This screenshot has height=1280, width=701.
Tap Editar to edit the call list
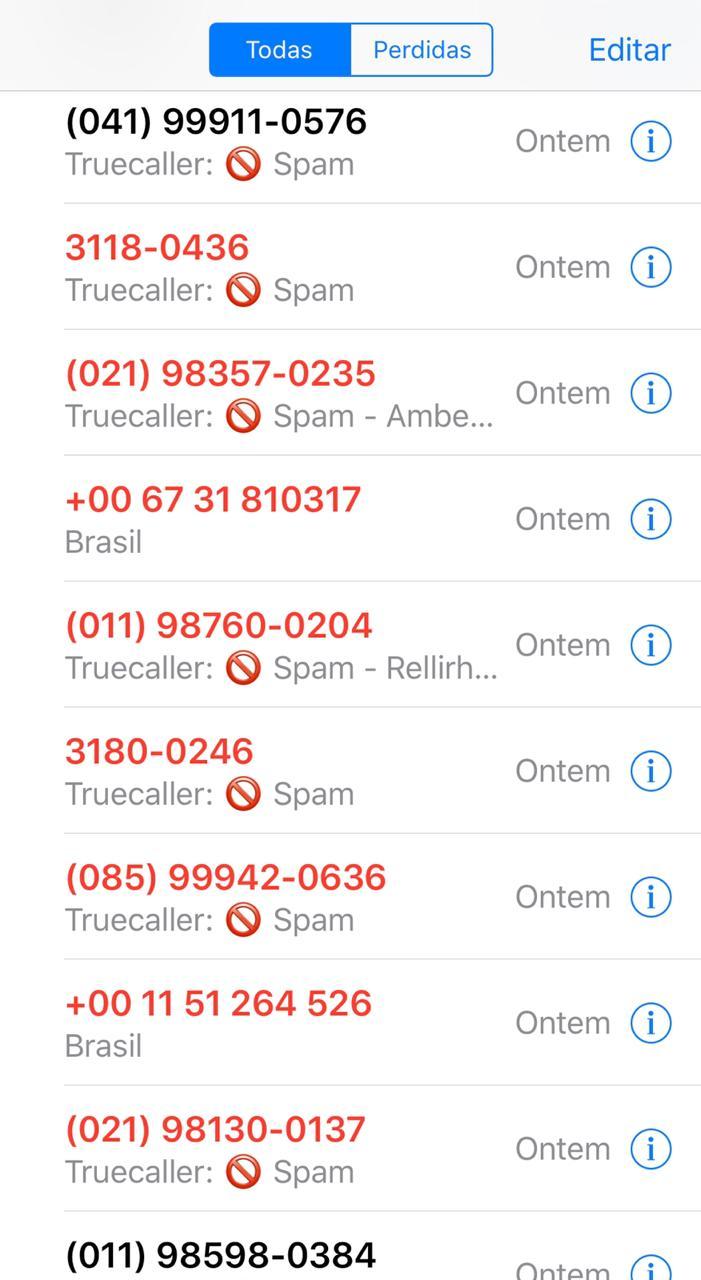coord(629,50)
